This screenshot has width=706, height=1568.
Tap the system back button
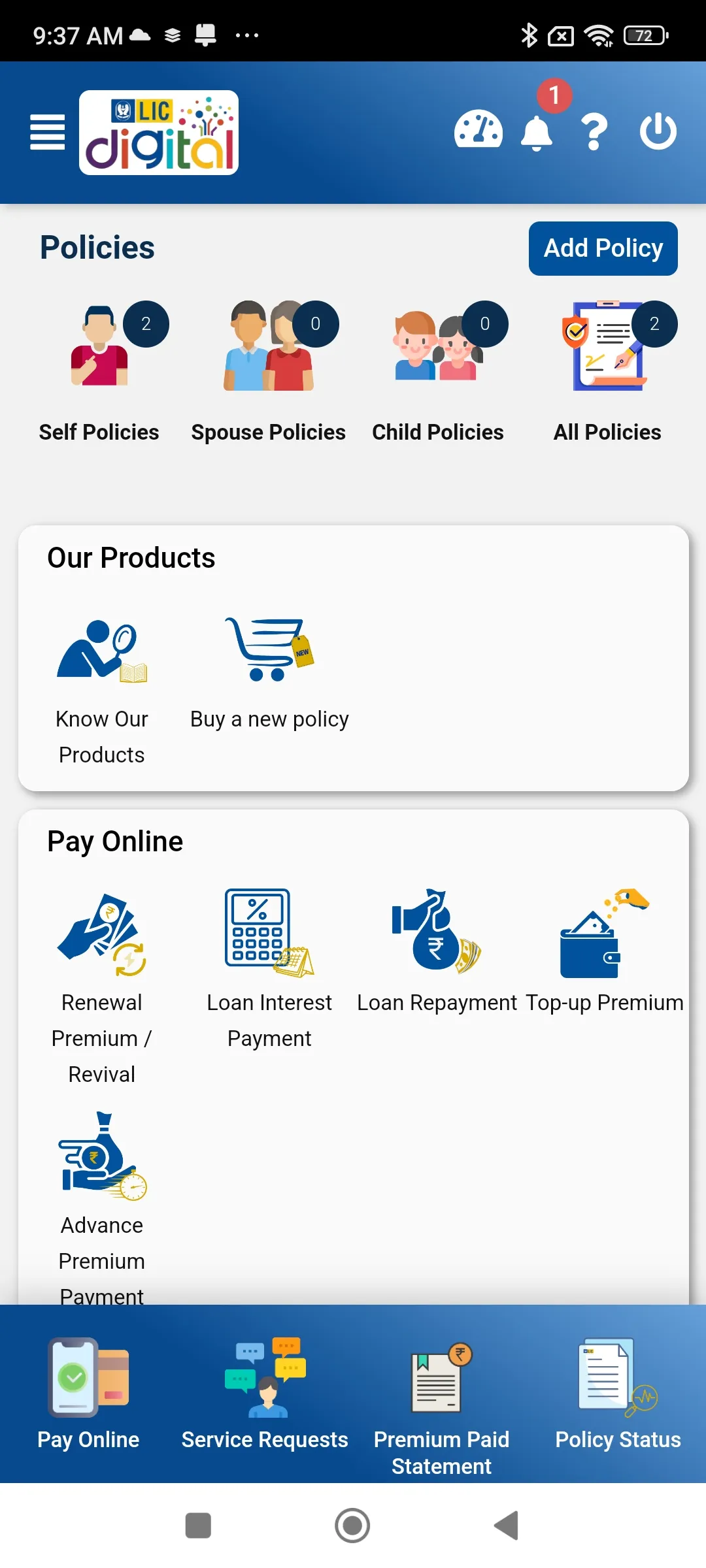coord(506,1526)
